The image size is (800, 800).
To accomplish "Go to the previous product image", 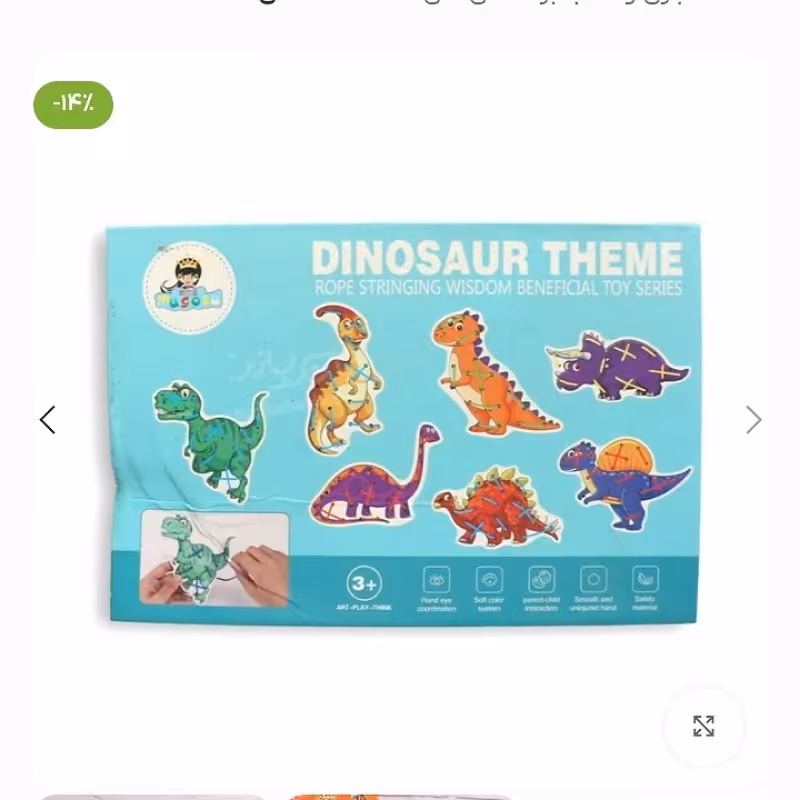I will [47, 420].
